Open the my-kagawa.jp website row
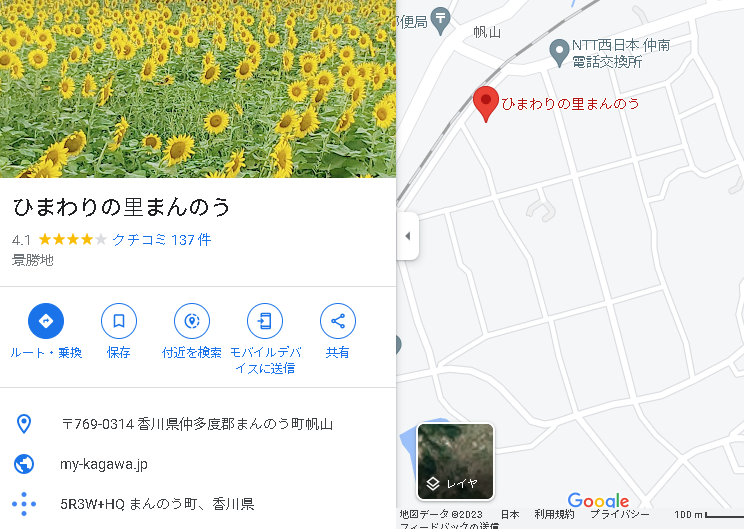Image resolution: width=744 pixels, height=529 pixels. point(105,464)
